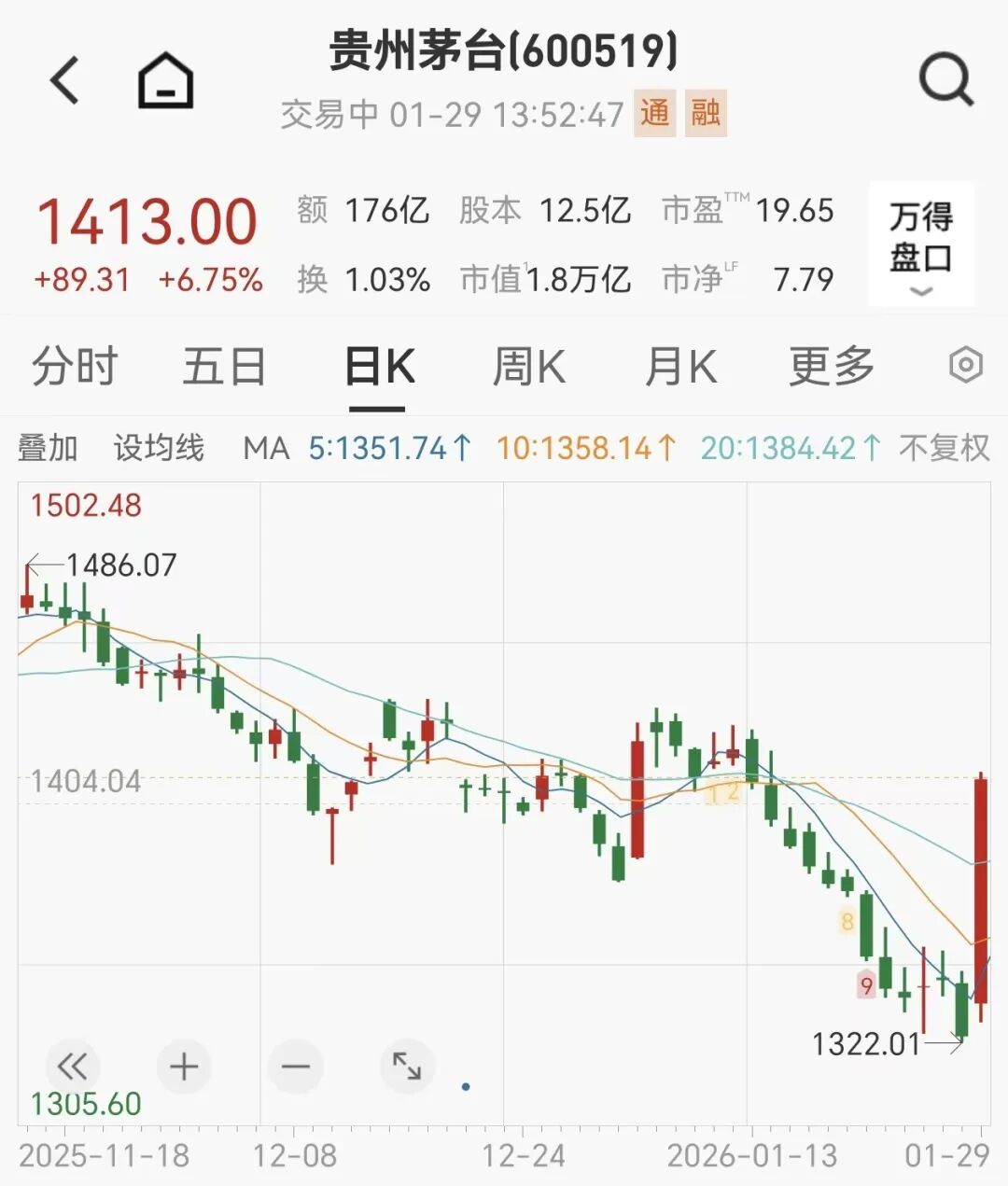
Task: Change the 不复权 price adjustment mode
Action: pos(944,448)
